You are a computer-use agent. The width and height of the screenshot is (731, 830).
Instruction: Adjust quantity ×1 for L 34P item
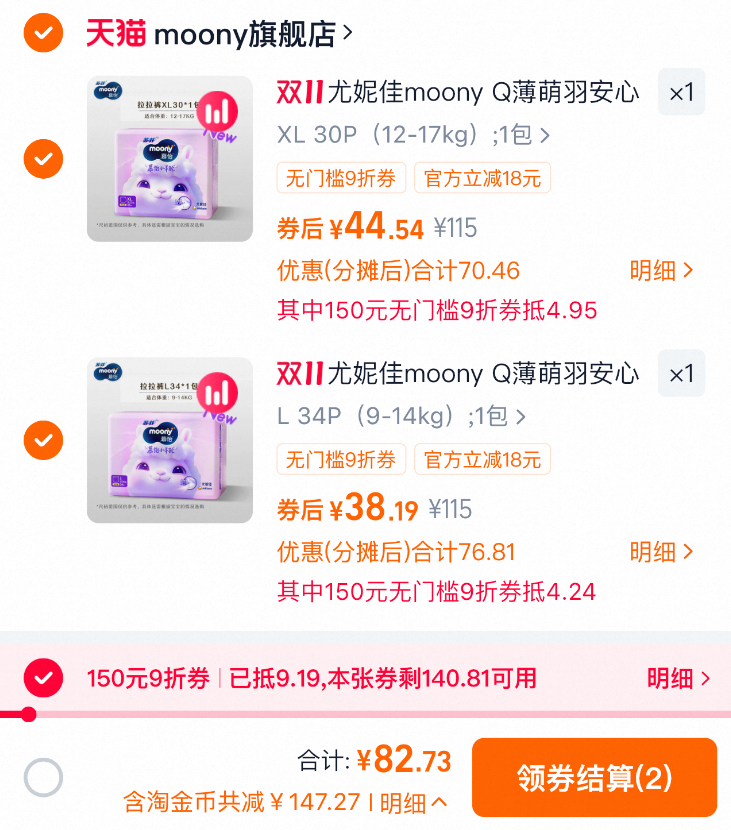pos(681,375)
